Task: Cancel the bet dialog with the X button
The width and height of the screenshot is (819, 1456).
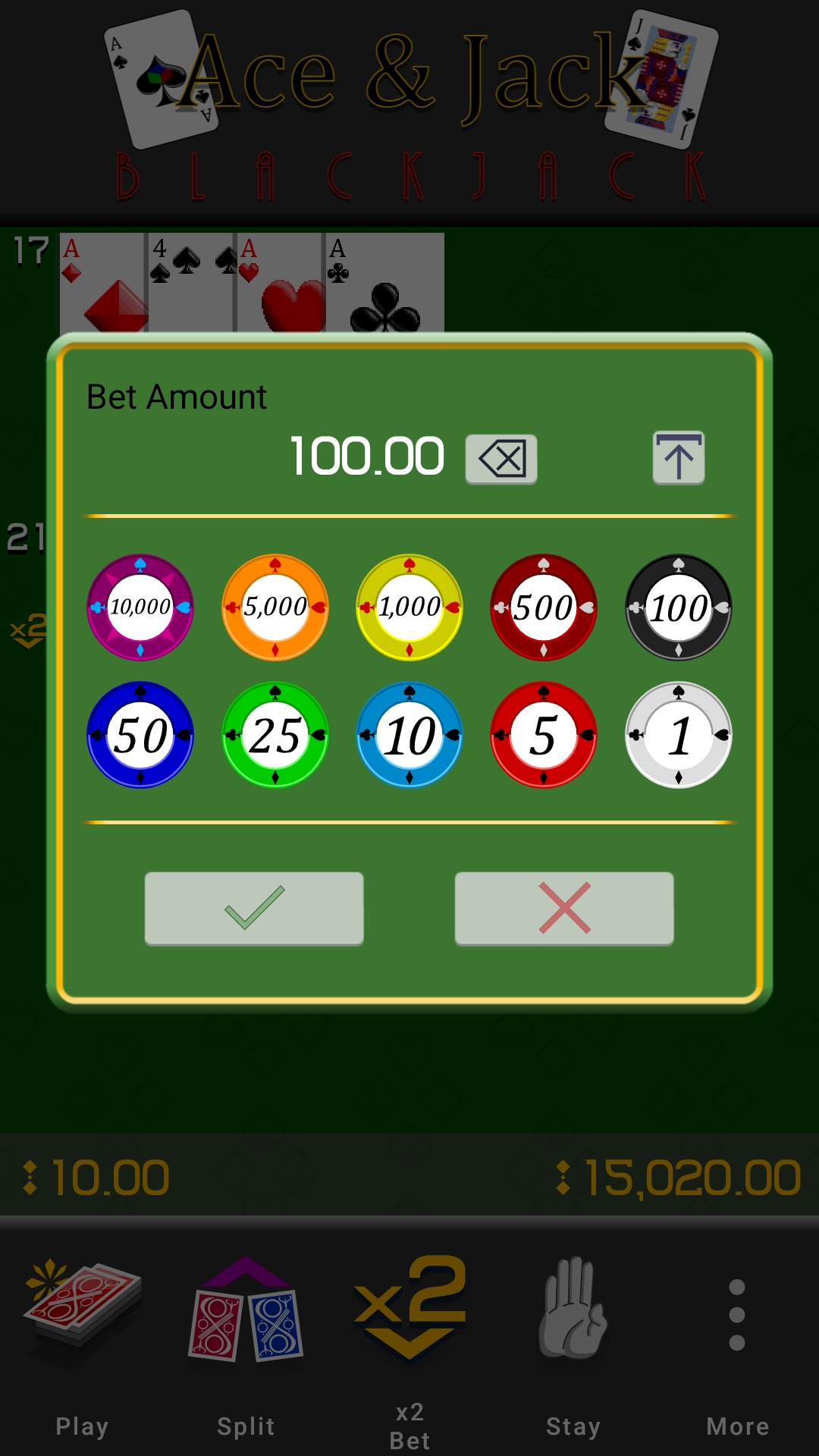Action: coord(564,908)
